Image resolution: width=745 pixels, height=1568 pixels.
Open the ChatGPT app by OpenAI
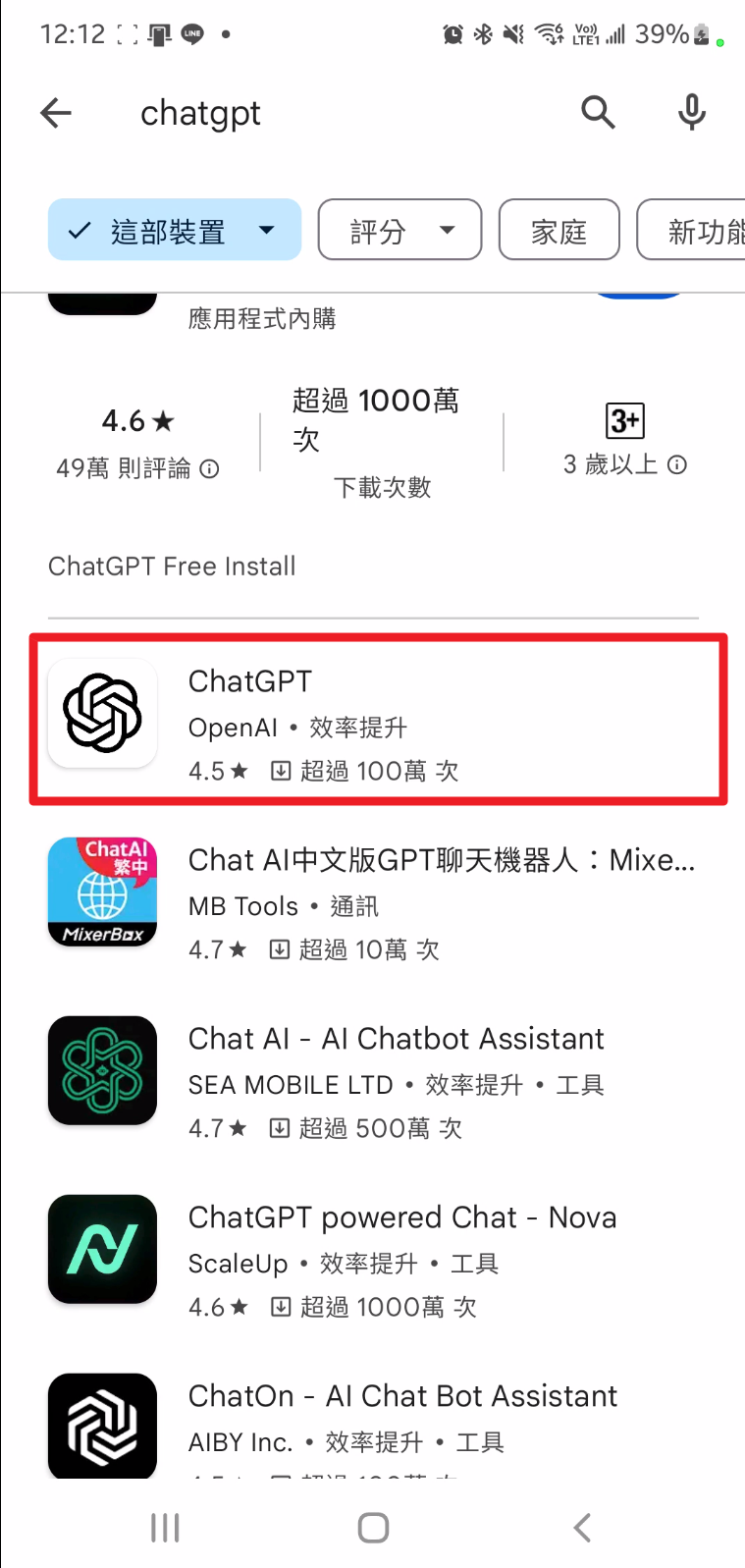[378, 721]
